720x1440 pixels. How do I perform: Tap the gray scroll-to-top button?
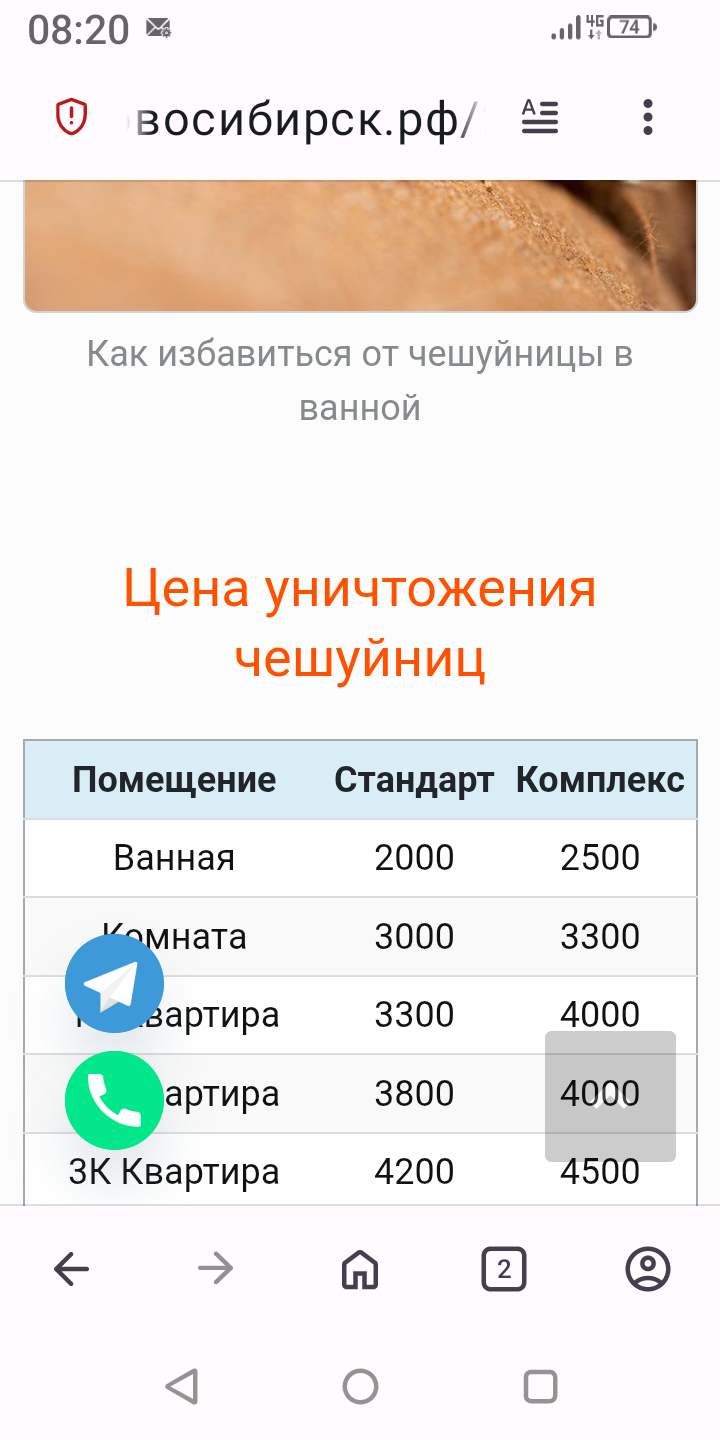pos(610,1096)
